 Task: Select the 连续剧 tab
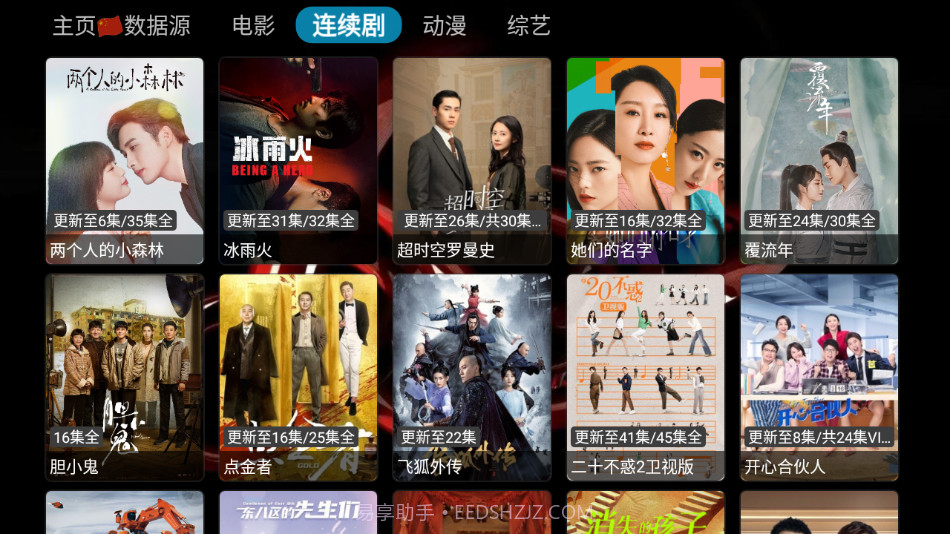tap(348, 26)
